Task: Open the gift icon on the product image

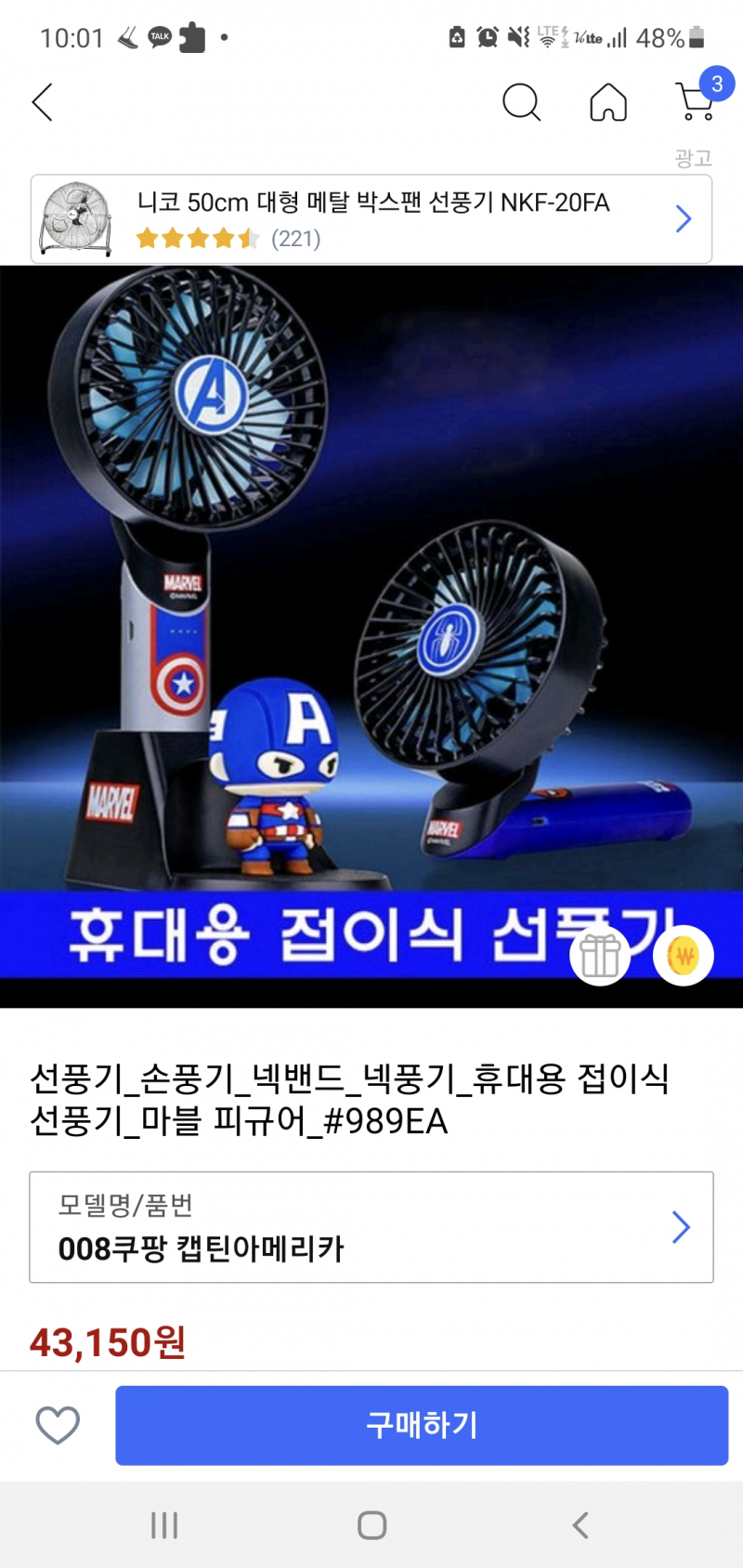Action: [600, 955]
